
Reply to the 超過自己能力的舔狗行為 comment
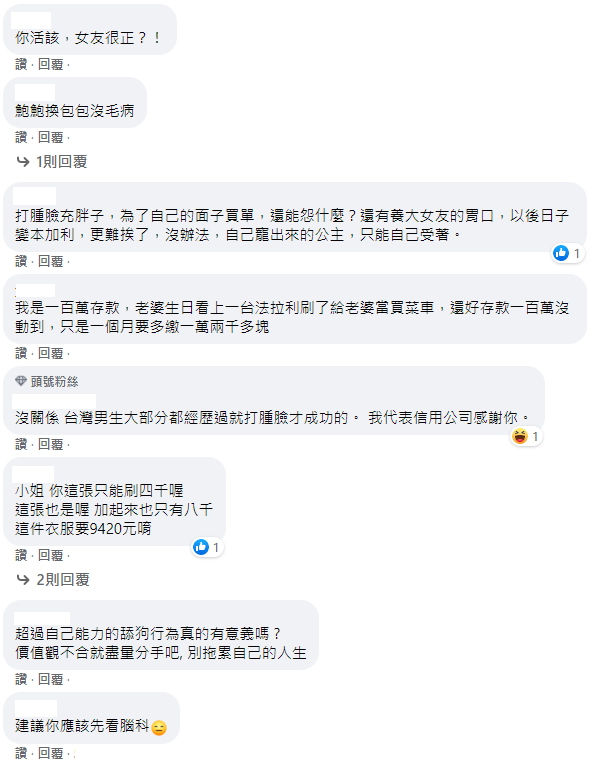coord(51,679)
